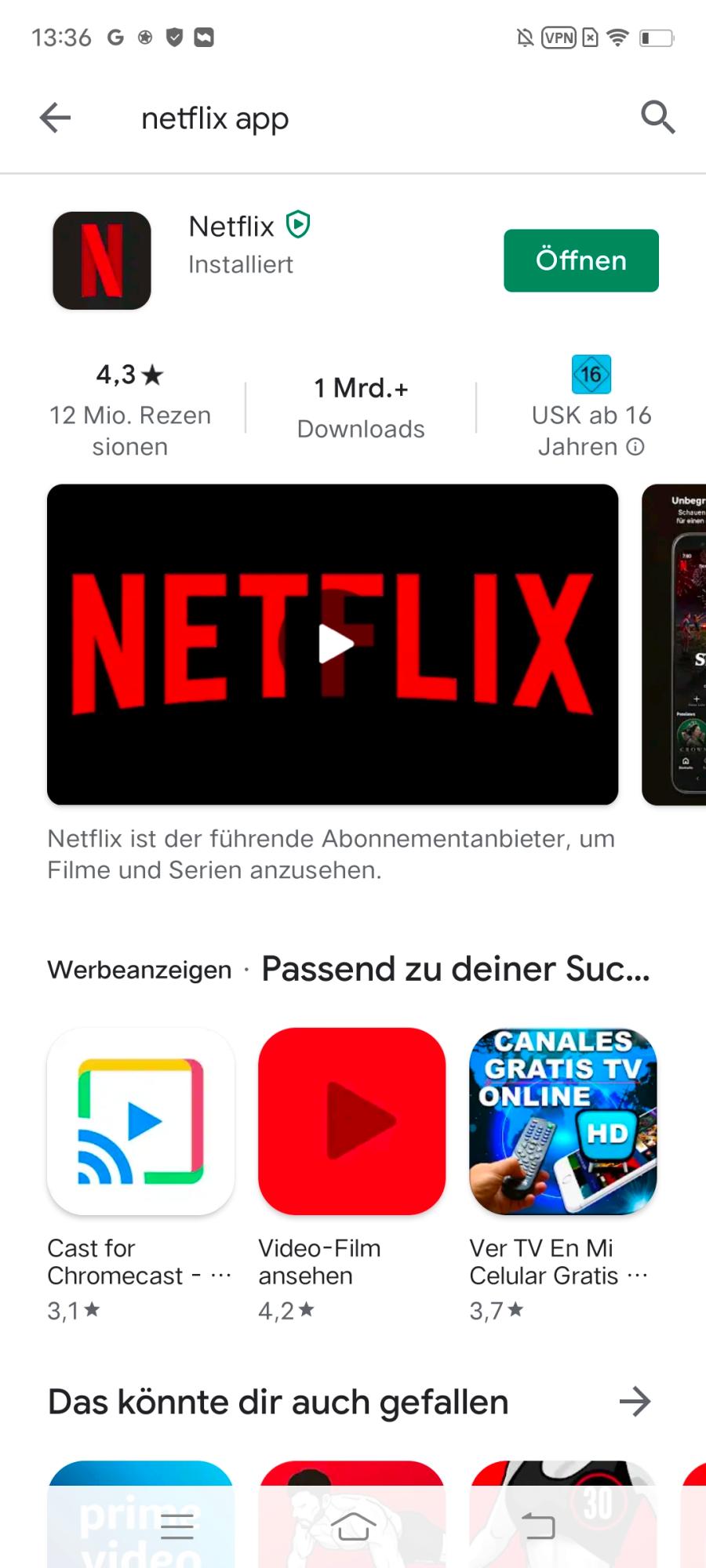The width and height of the screenshot is (706, 1568).
Task: Expand 'Das könnte dir auch gefallen' arrow
Action: pos(635,1402)
